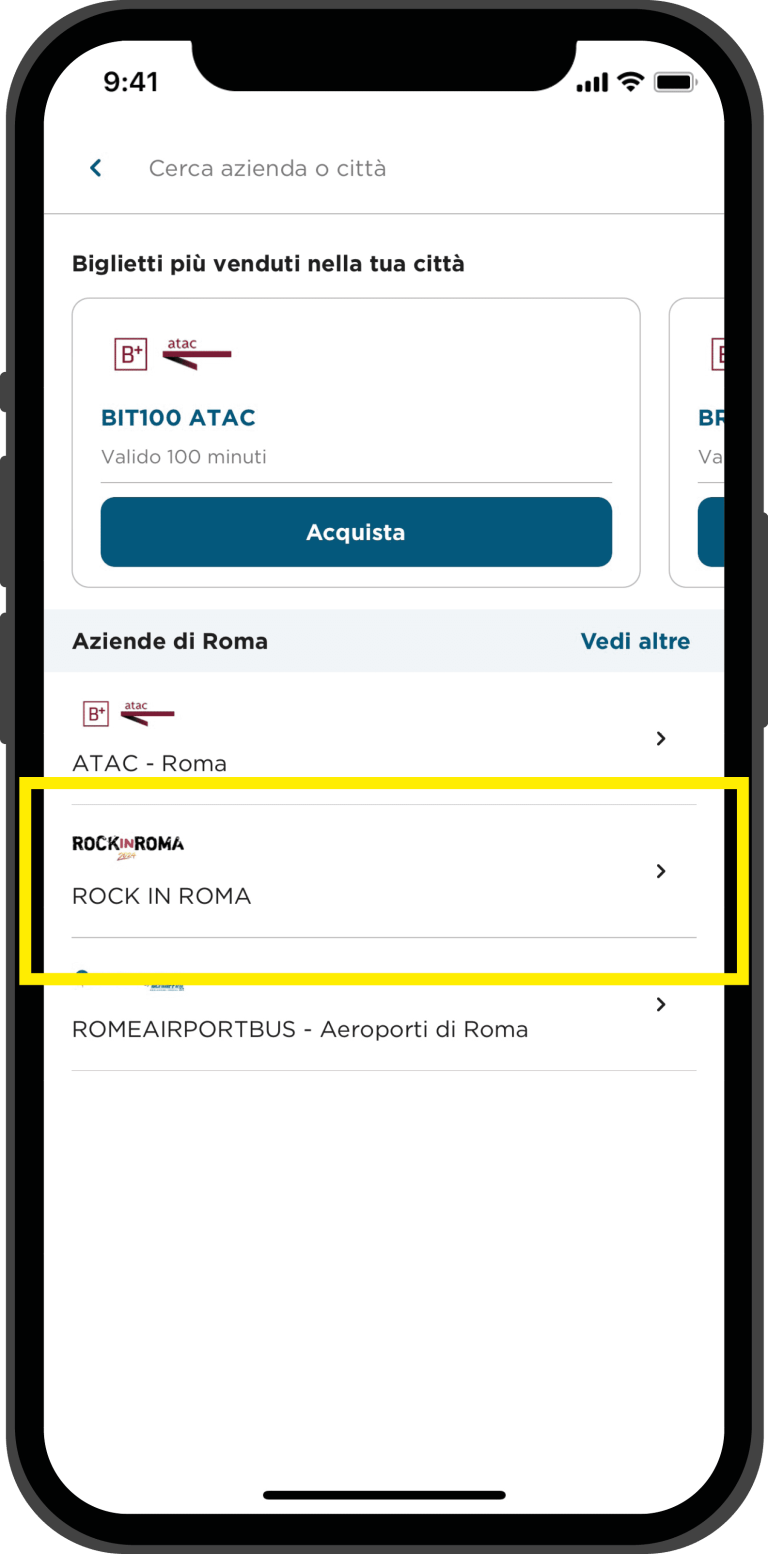Open the Vedi altre link
768x1554 pixels.
635,641
